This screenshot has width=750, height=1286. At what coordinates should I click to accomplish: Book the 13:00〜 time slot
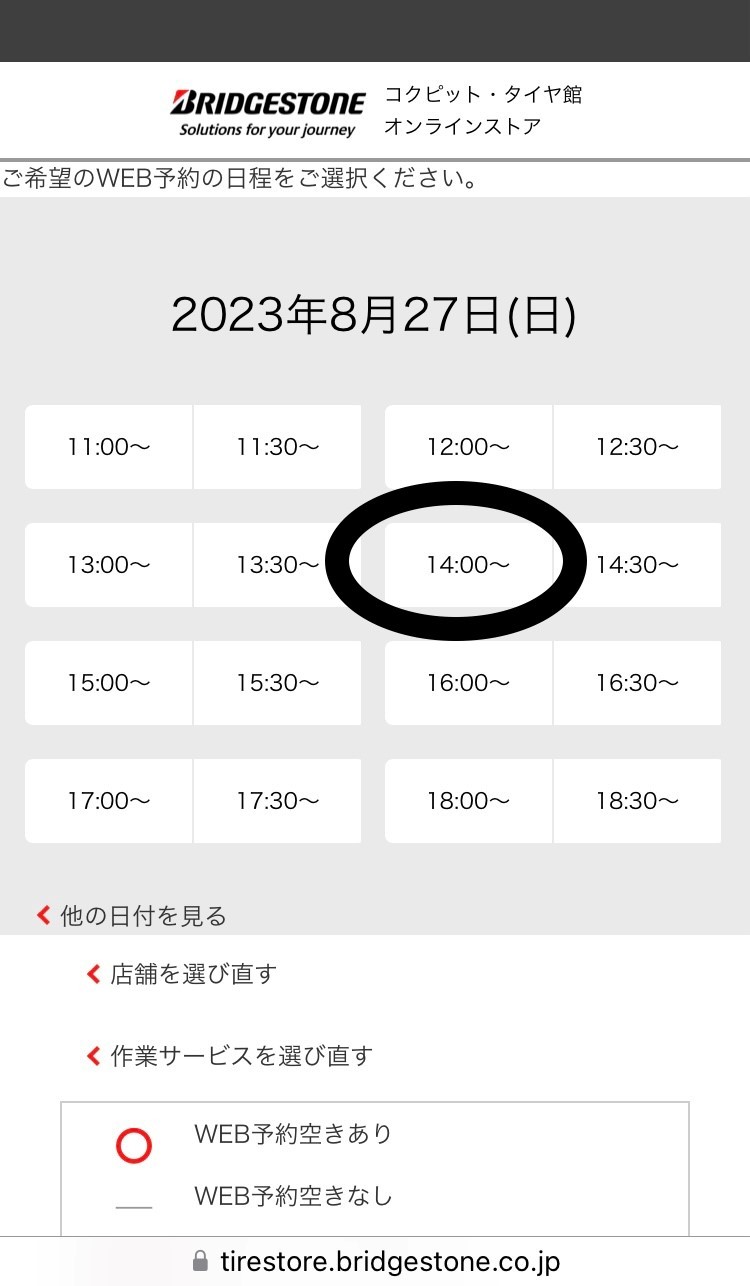pyautogui.click(x=109, y=565)
